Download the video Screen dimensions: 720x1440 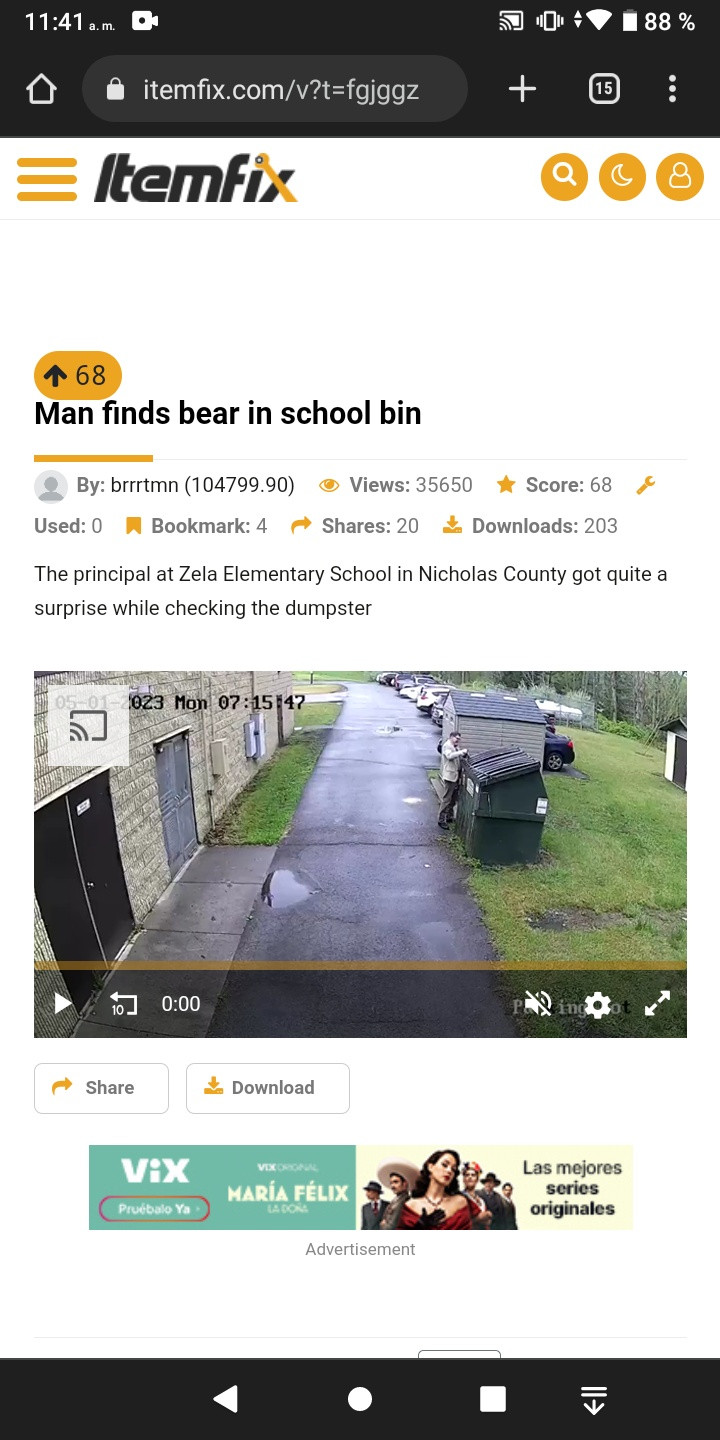267,1088
